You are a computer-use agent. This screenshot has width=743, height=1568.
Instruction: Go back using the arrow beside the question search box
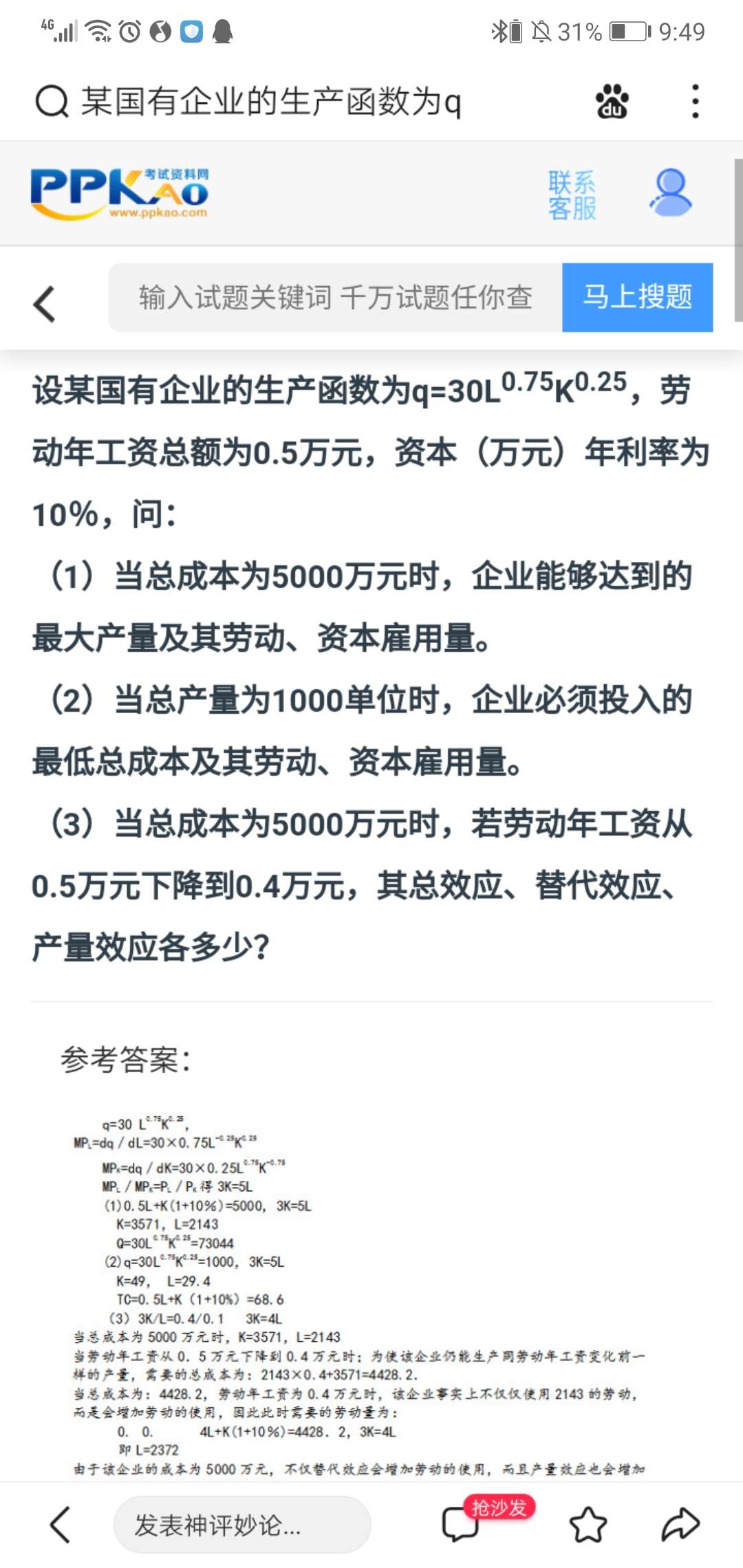point(45,303)
